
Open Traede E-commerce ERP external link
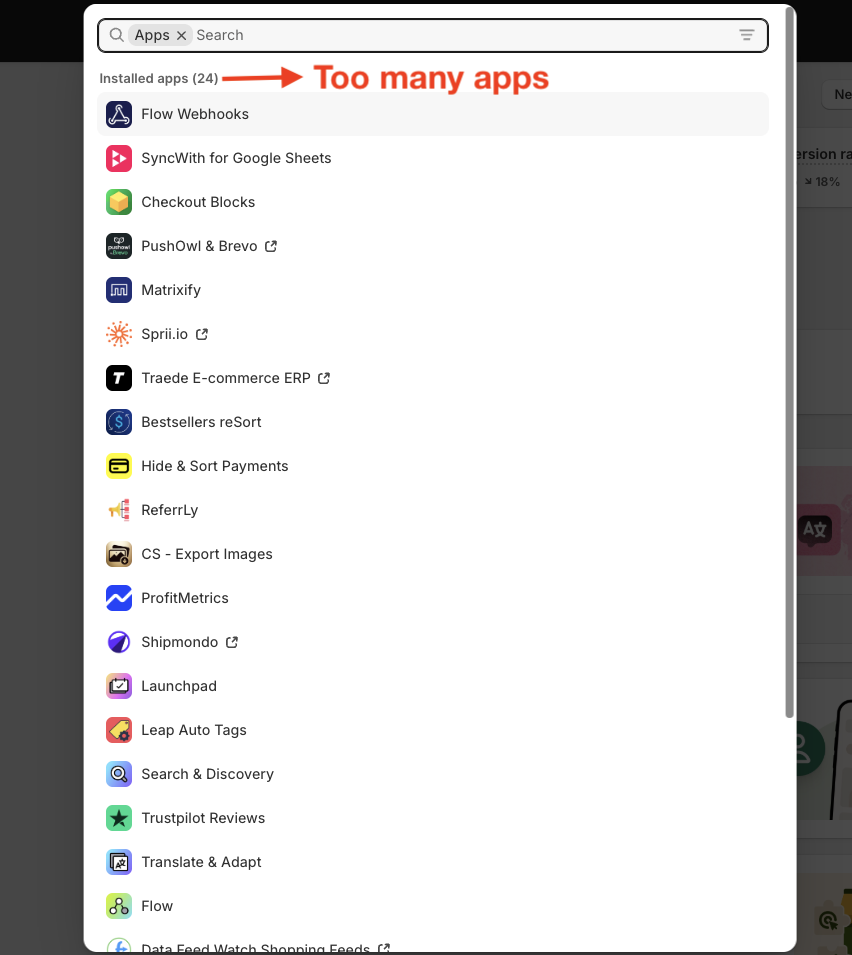pos(322,378)
